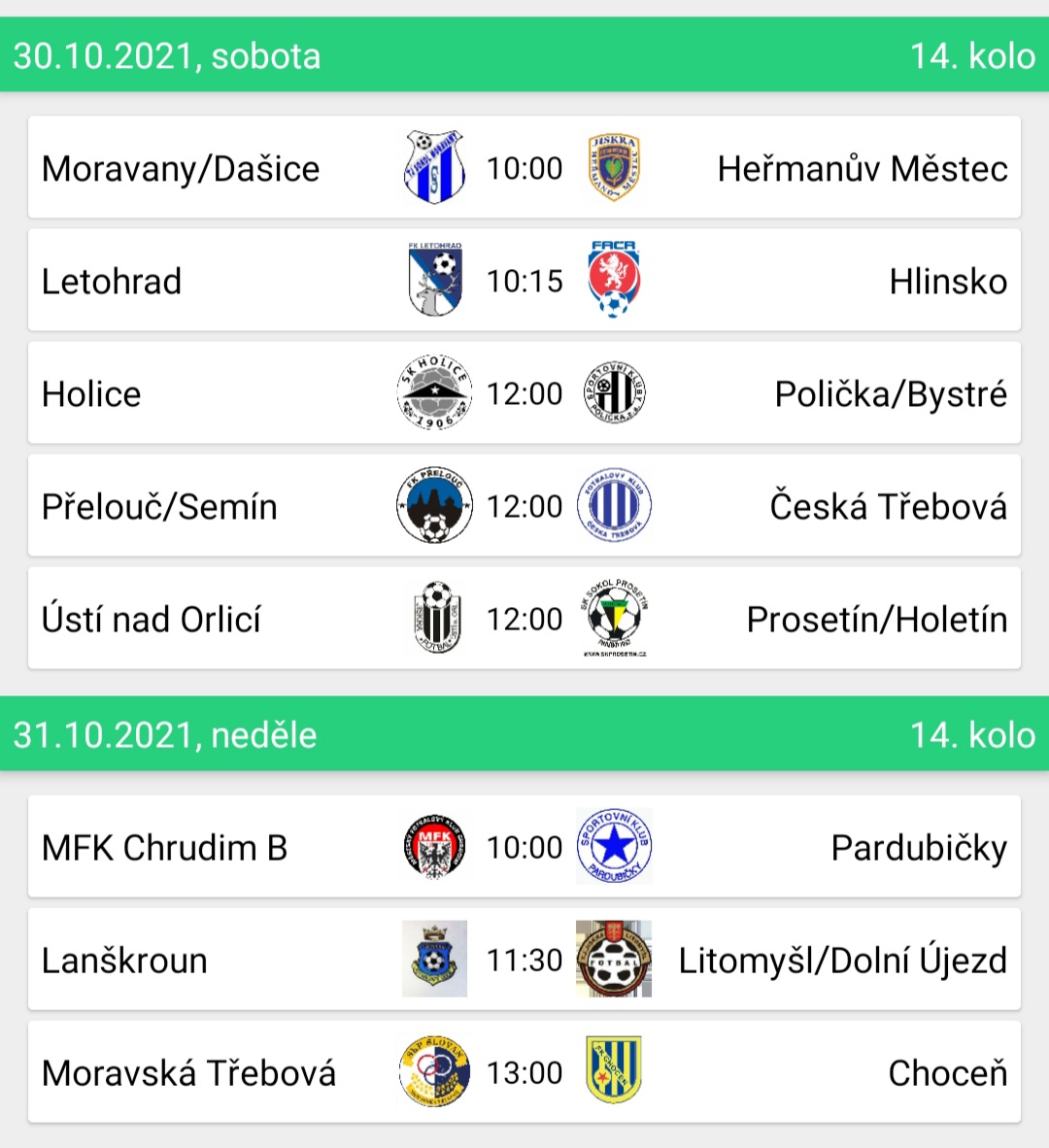The image size is (1049, 1148).
Task: Open the Moravany/Dašice vs Heřmanův Městec match
Action: (524, 168)
